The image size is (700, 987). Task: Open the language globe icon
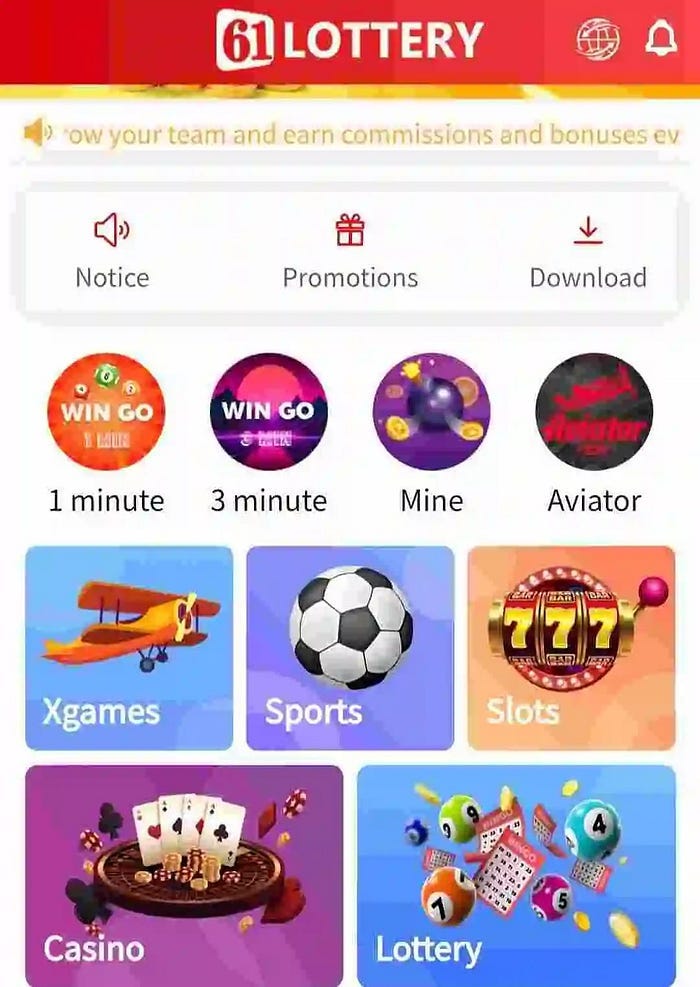click(598, 40)
